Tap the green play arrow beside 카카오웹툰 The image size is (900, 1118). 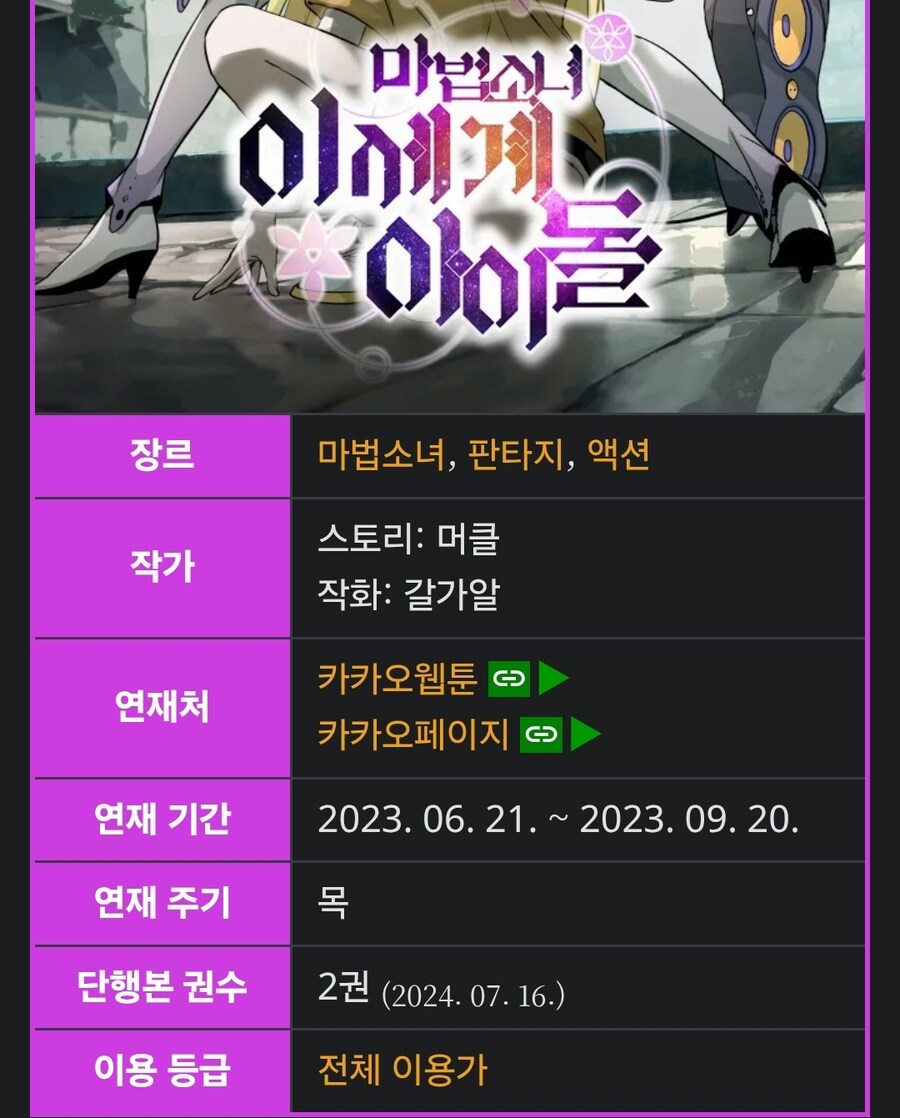click(x=553, y=680)
